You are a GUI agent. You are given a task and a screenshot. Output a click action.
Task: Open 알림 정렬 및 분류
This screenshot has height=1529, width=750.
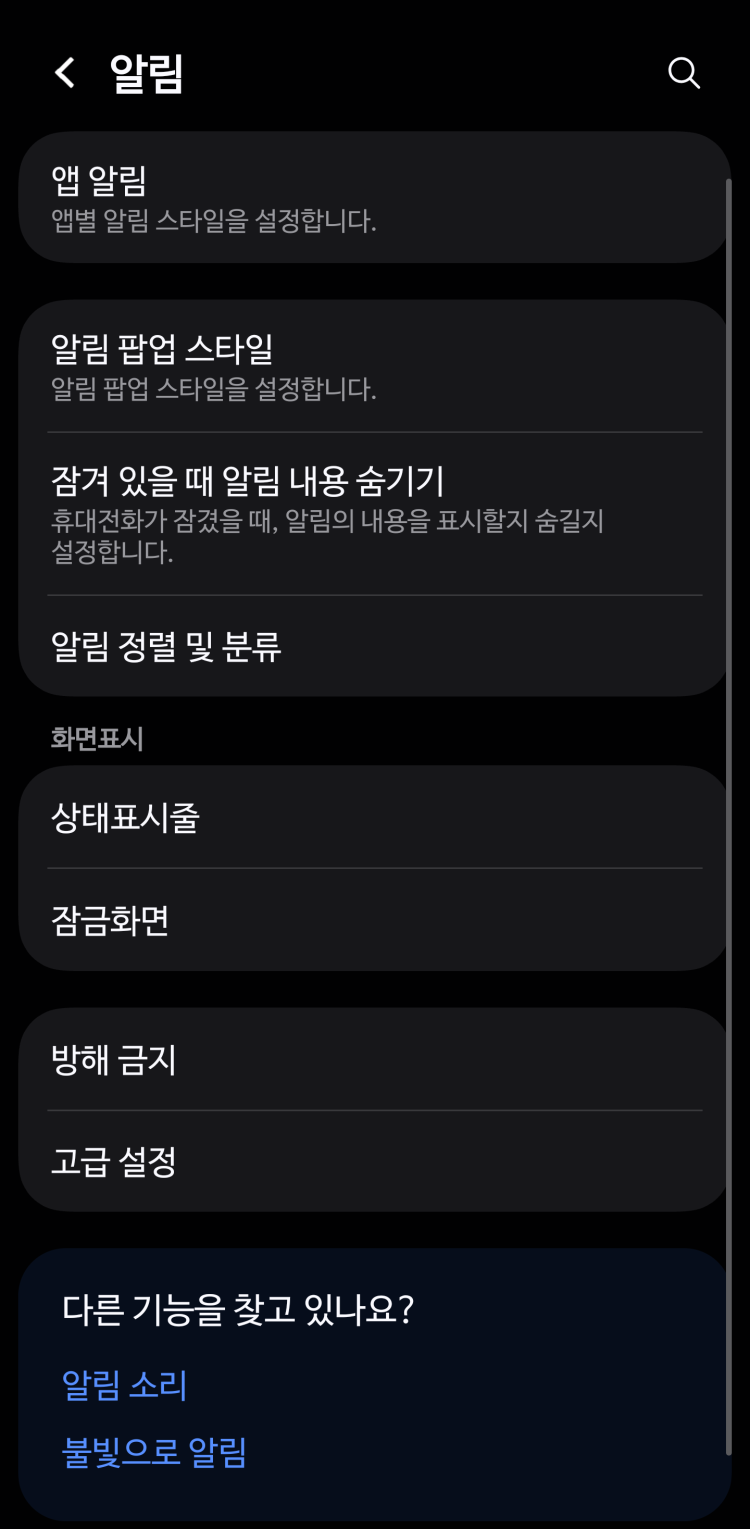[x=374, y=647]
